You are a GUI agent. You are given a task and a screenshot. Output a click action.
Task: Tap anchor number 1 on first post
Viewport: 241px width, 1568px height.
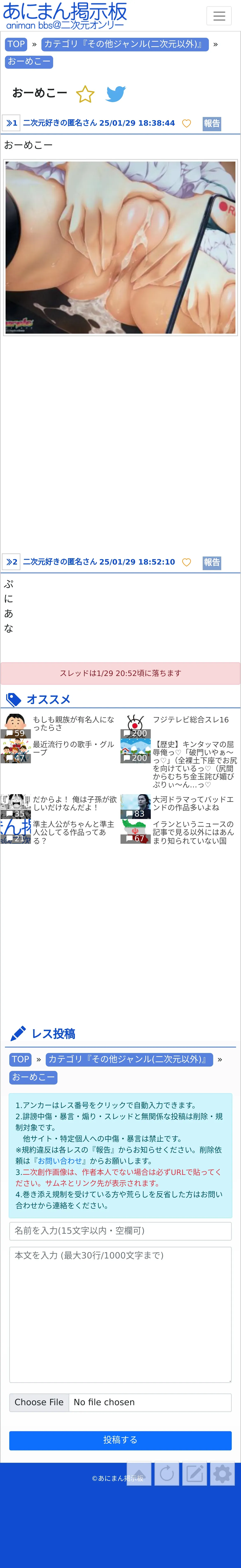click(12, 123)
